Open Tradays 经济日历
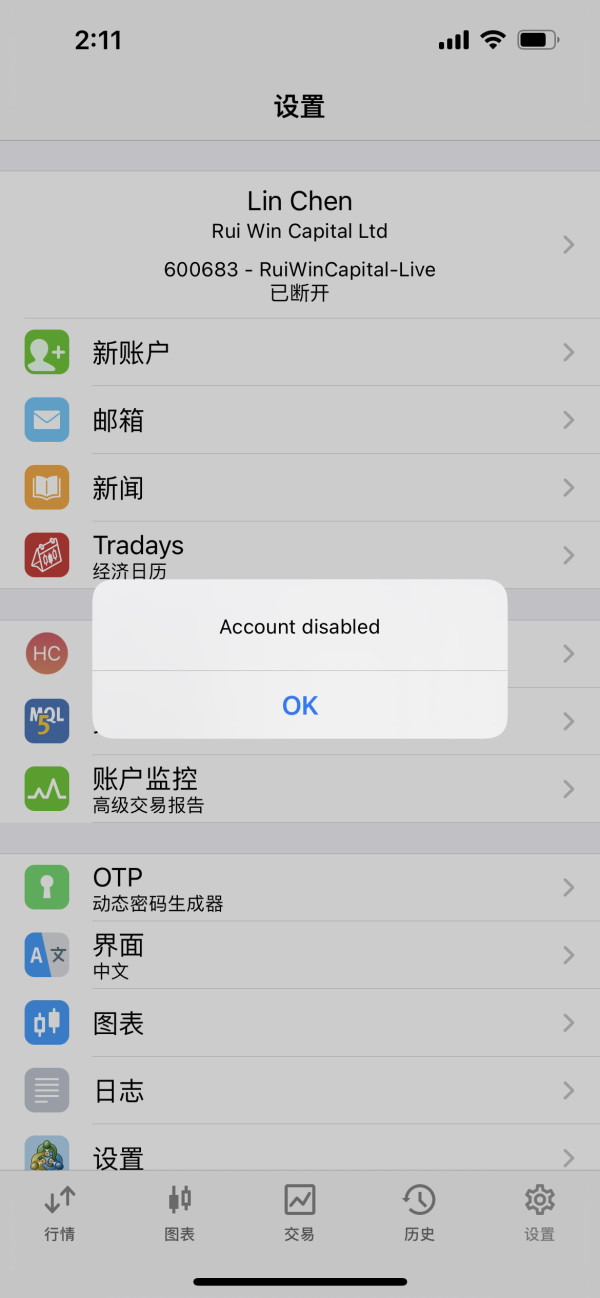Image resolution: width=600 pixels, height=1298 pixels. click(x=300, y=555)
